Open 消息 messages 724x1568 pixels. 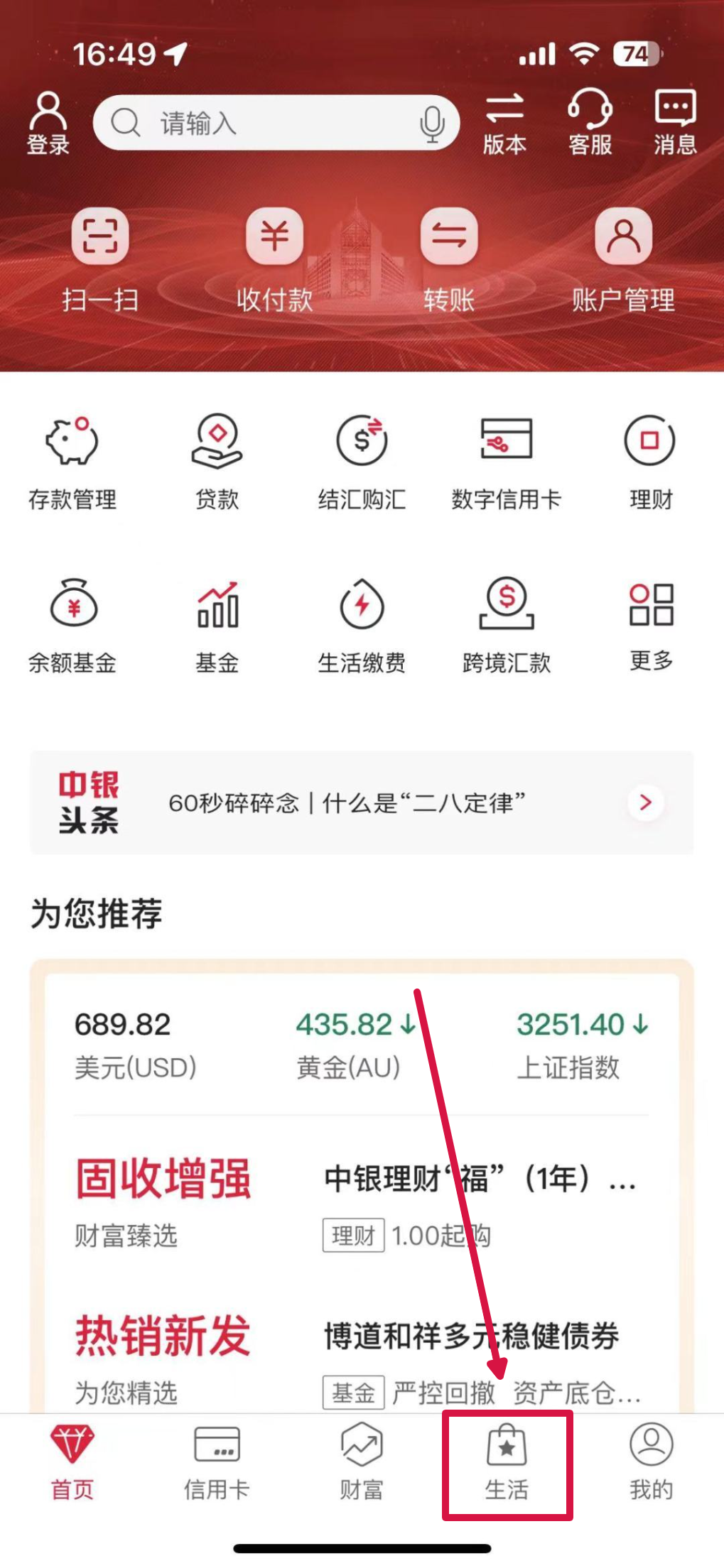click(x=674, y=122)
